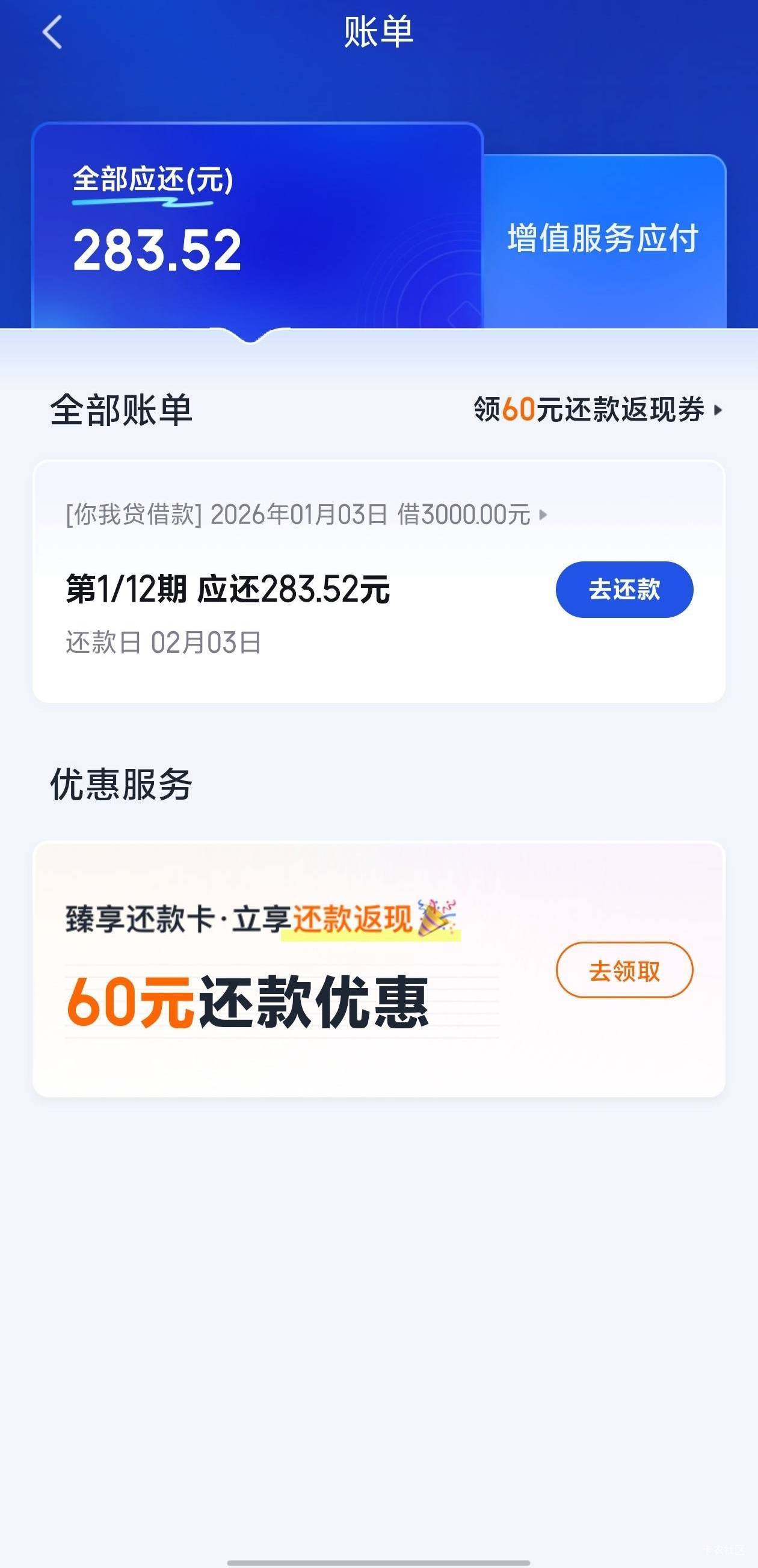
Task: Open the 领60元还款返现券 link
Action: pos(598,410)
